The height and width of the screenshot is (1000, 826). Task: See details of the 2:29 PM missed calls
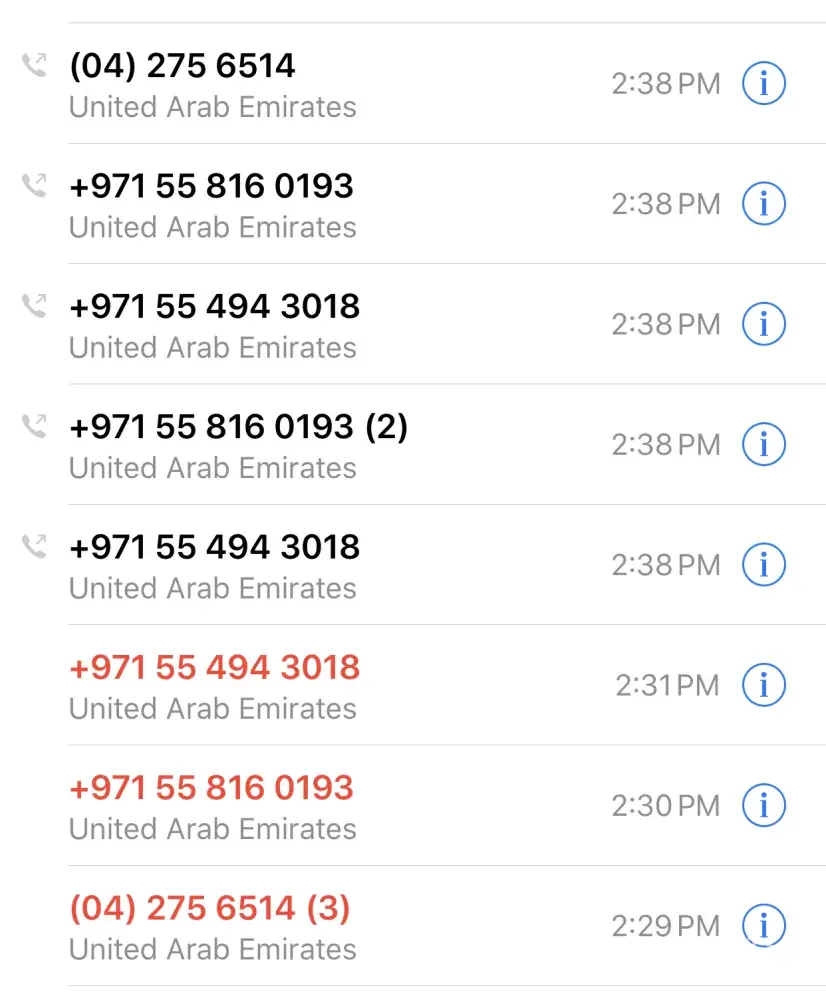point(764,926)
